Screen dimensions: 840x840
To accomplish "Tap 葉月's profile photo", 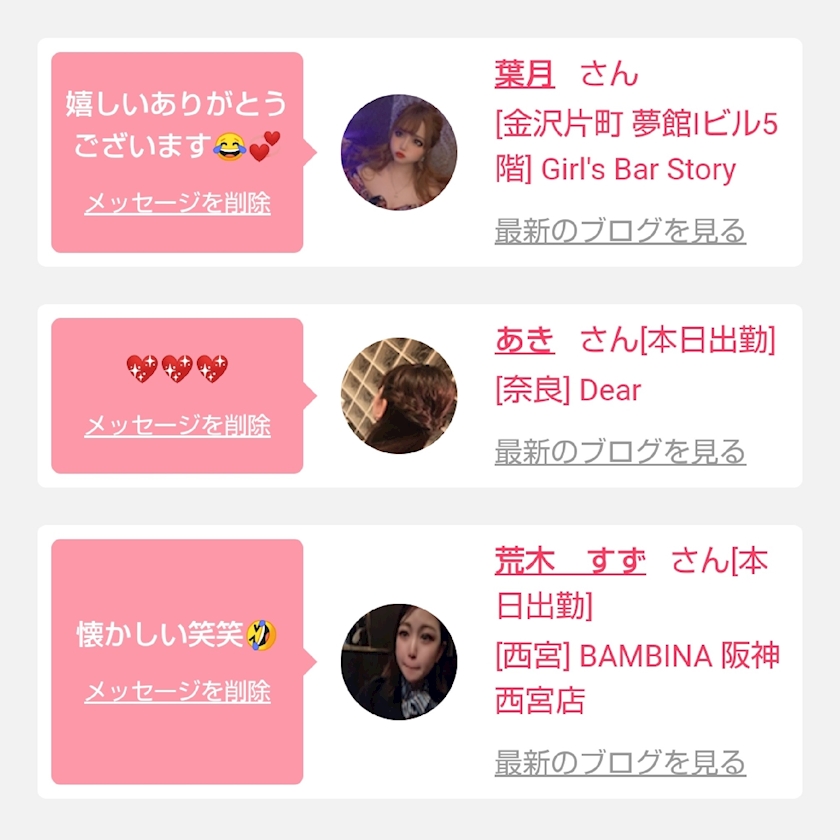I will (x=399, y=153).
